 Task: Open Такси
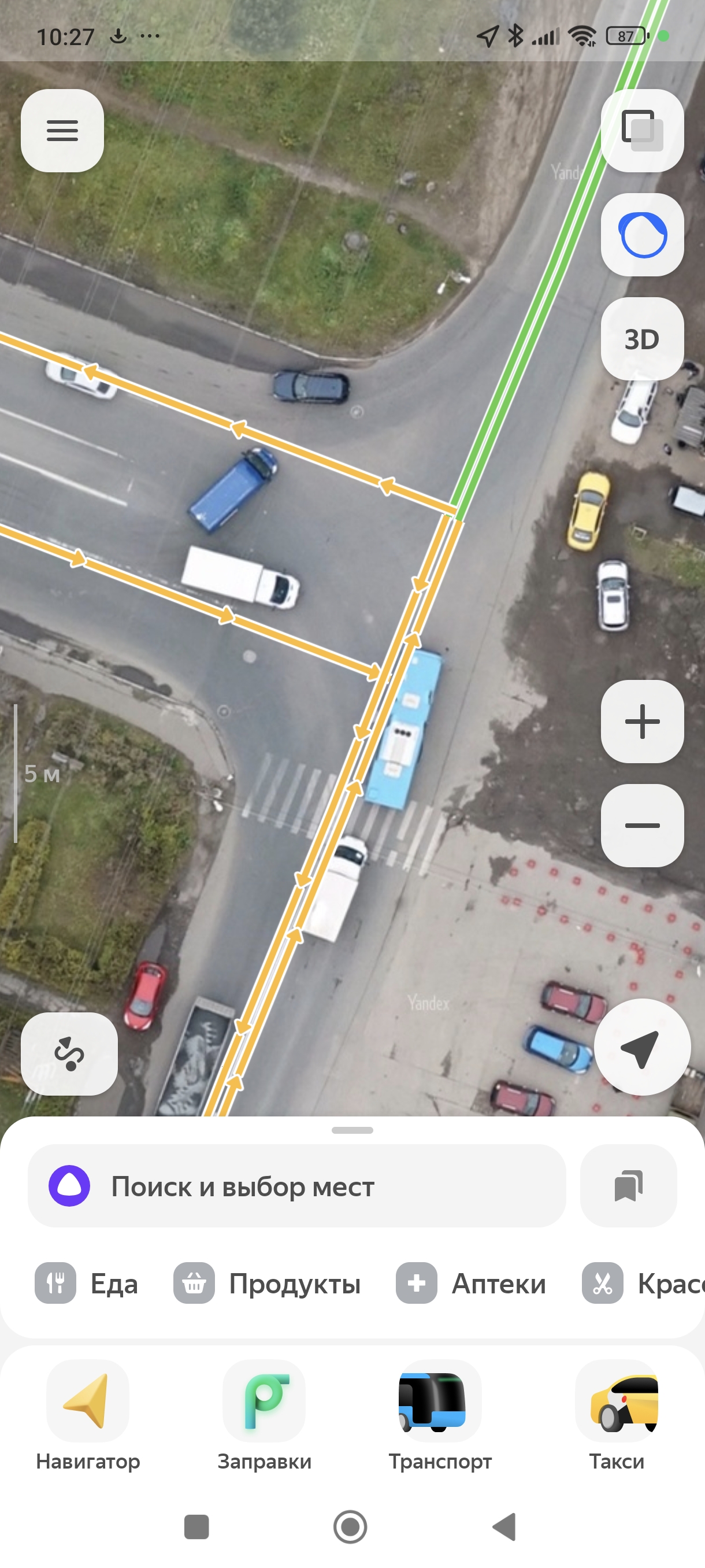click(x=616, y=1417)
